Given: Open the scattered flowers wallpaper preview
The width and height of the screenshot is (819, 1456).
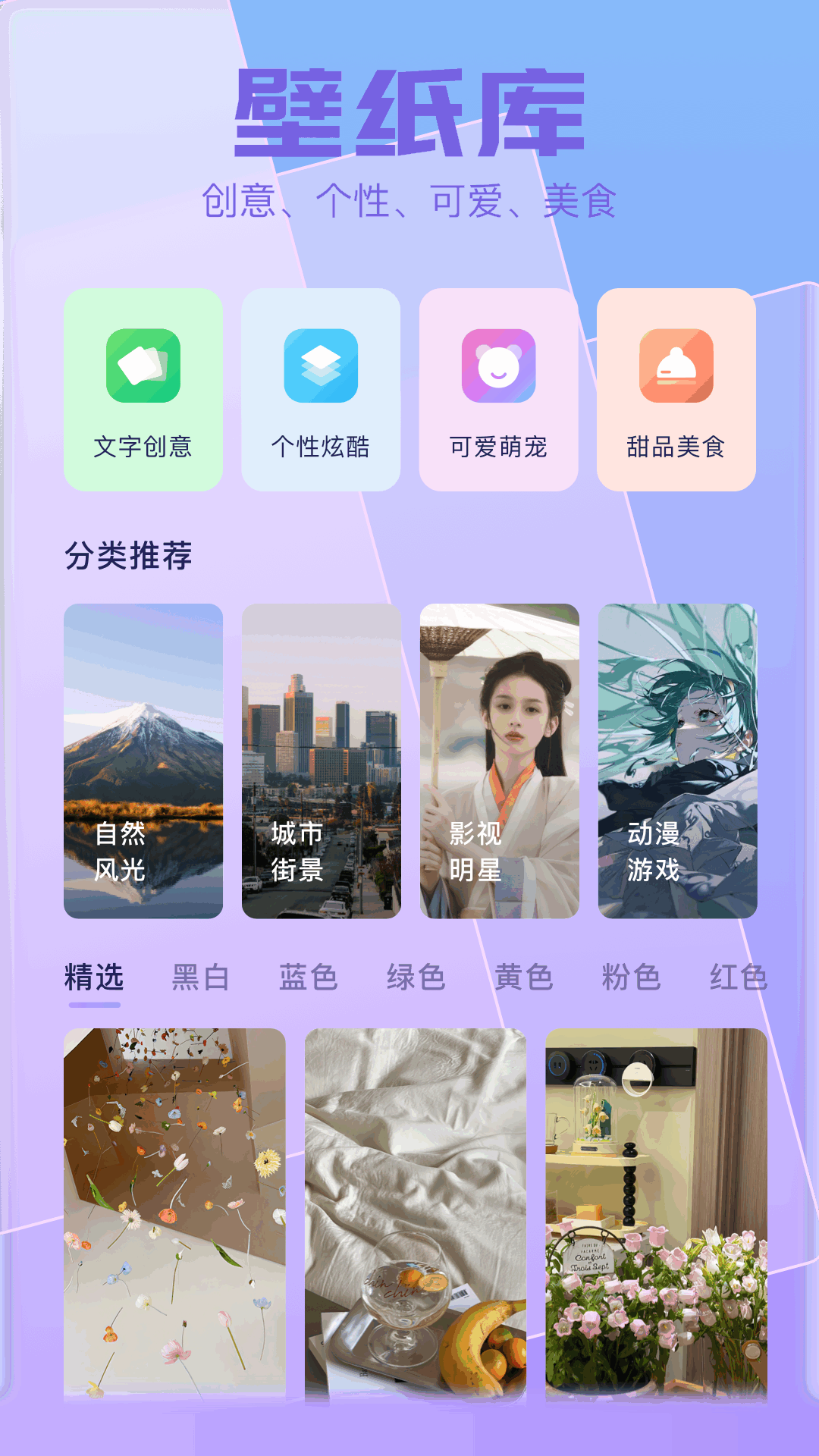Looking at the screenshot, I should (x=173, y=1213).
